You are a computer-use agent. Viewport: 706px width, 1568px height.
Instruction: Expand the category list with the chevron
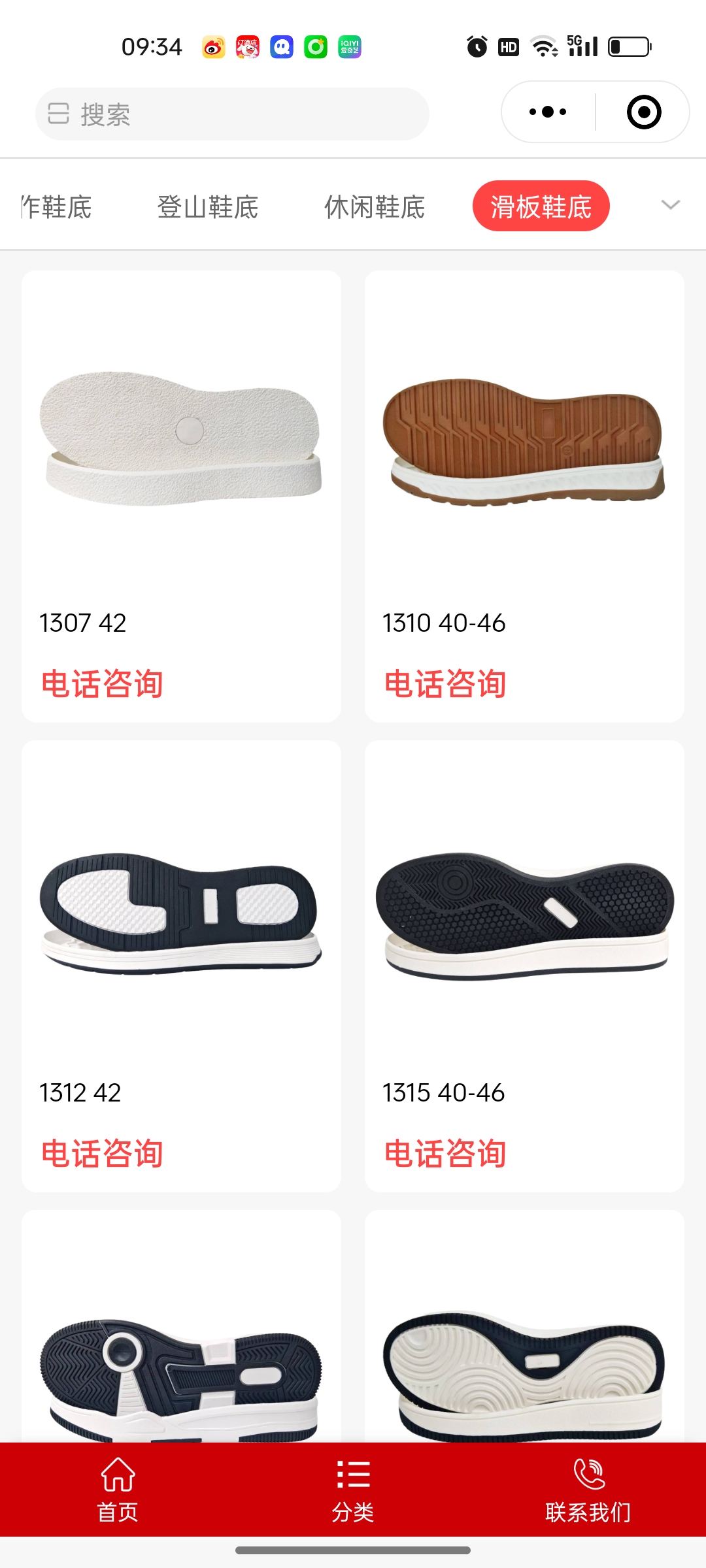tap(671, 205)
